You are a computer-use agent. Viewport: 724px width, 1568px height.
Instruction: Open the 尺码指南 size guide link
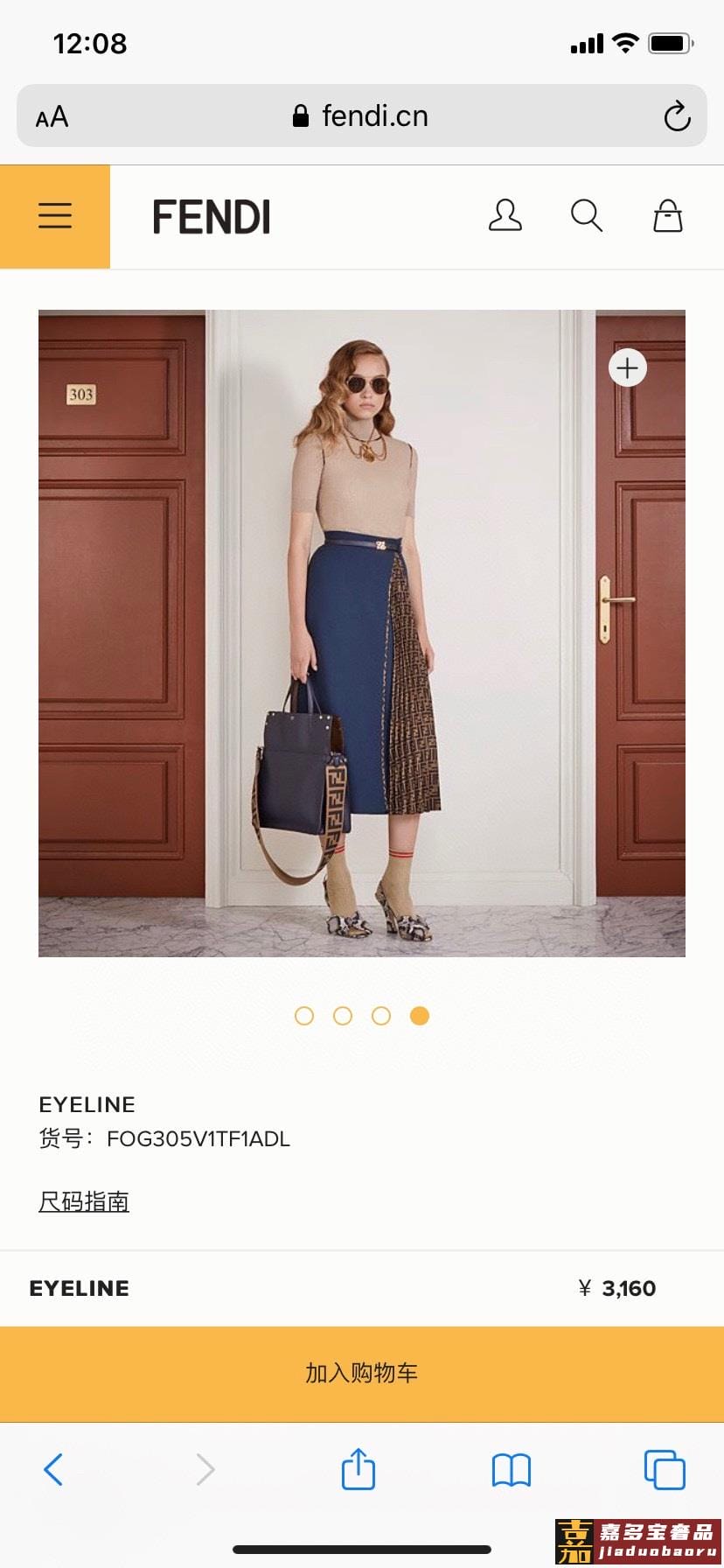pos(84,1201)
